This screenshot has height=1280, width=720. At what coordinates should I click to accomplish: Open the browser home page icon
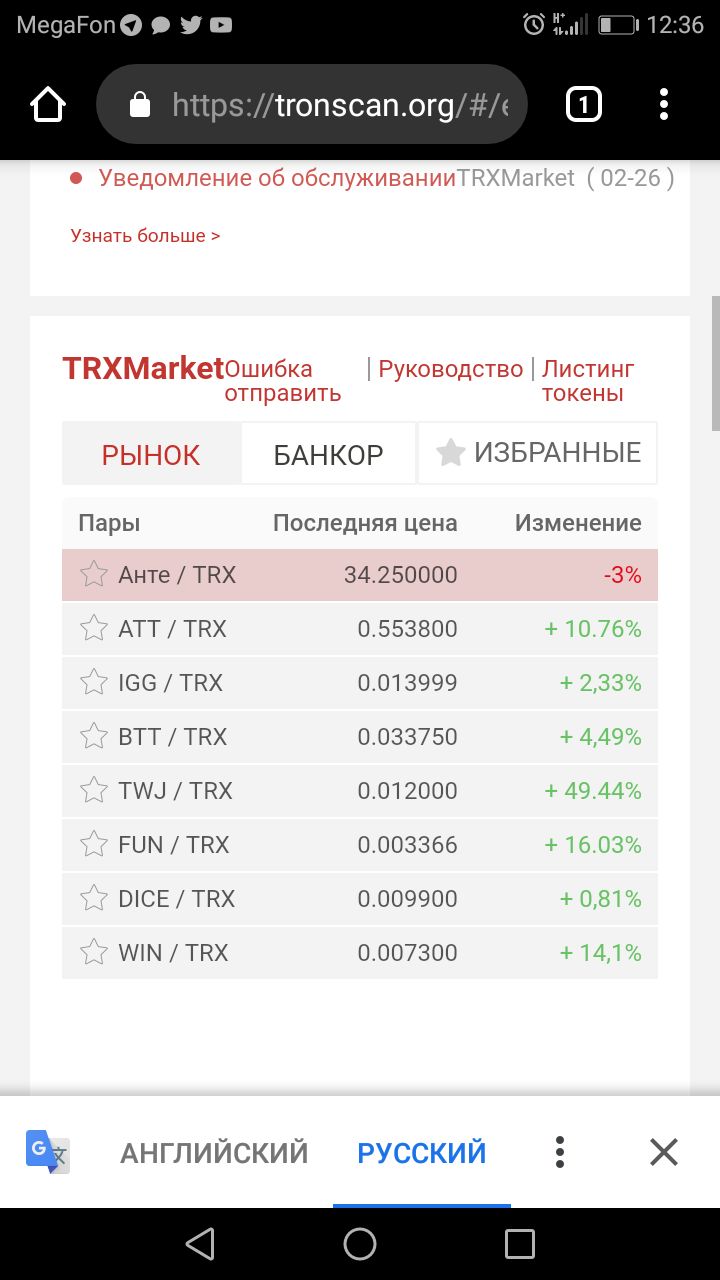tap(48, 104)
